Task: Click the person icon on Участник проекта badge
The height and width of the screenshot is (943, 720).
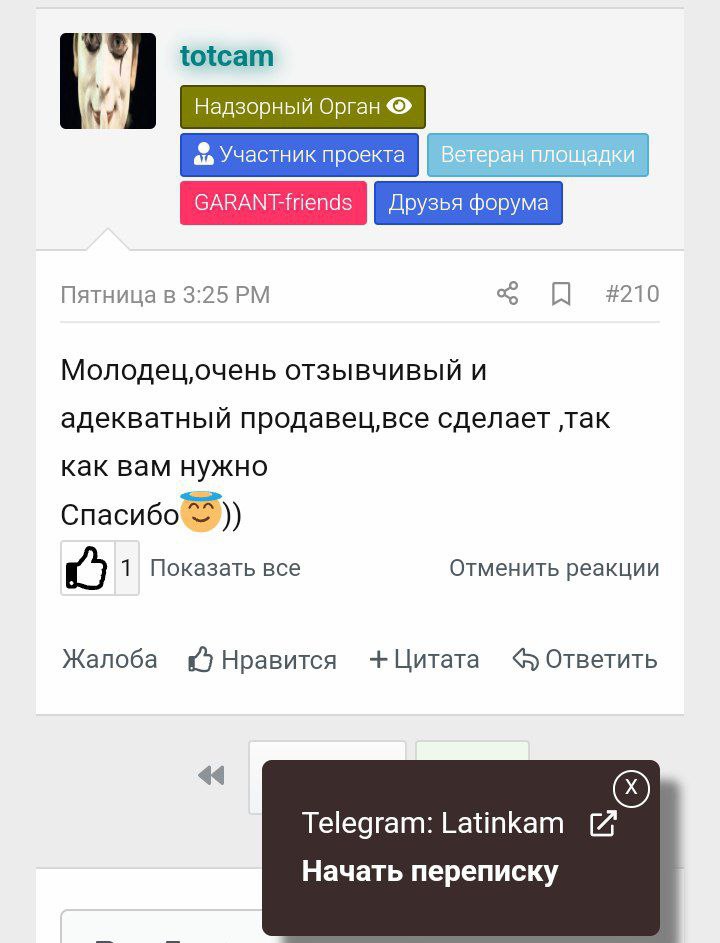Action: pyautogui.click(x=205, y=154)
